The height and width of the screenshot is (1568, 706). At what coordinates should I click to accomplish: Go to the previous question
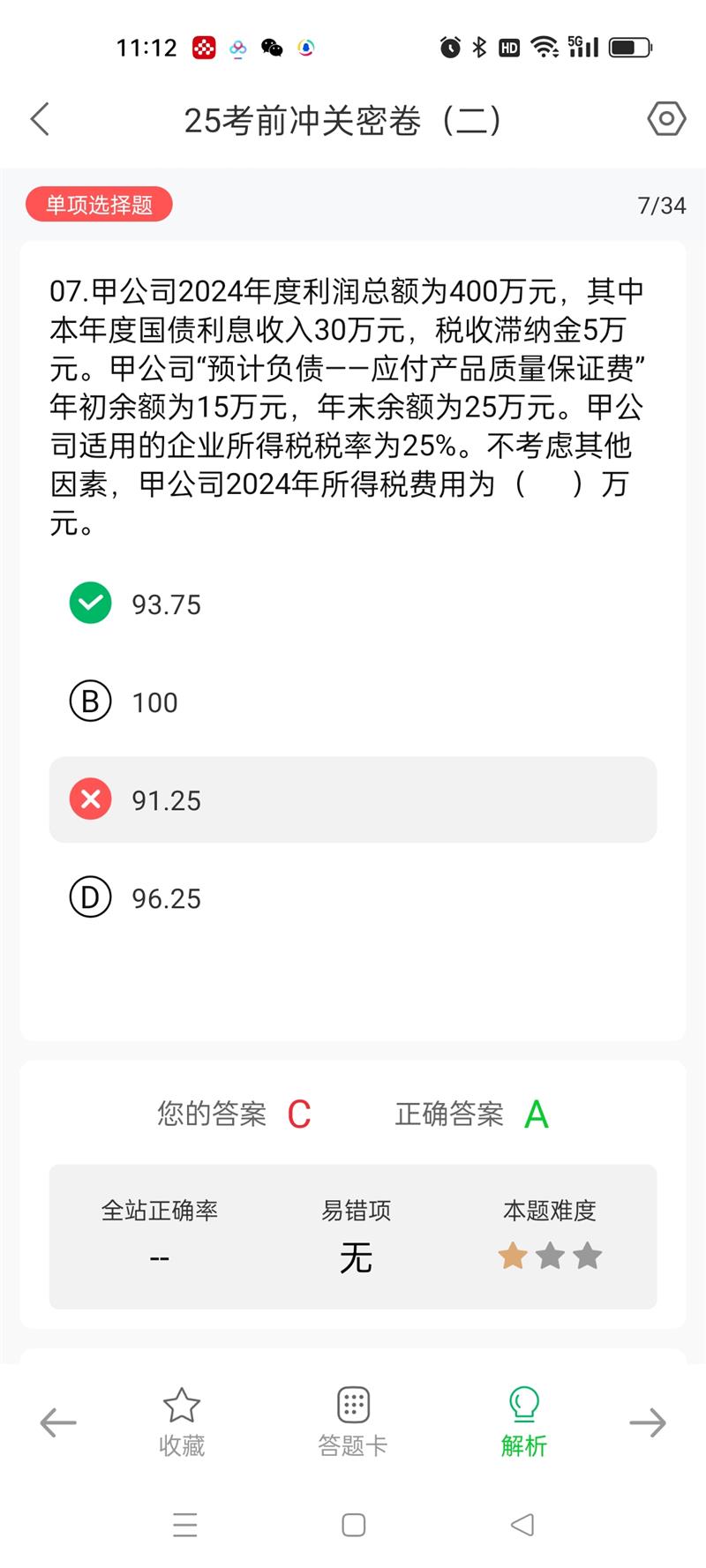(x=58, y=1422)
